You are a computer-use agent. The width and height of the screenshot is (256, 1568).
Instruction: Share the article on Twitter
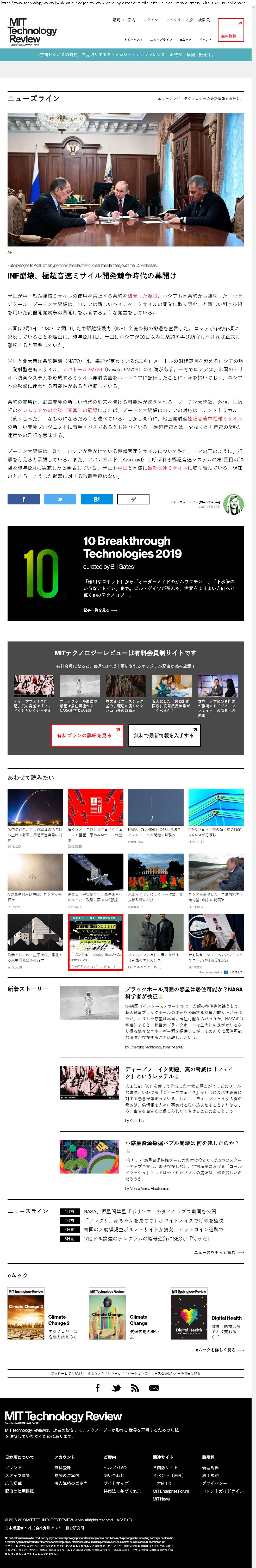tap(60, 499)
